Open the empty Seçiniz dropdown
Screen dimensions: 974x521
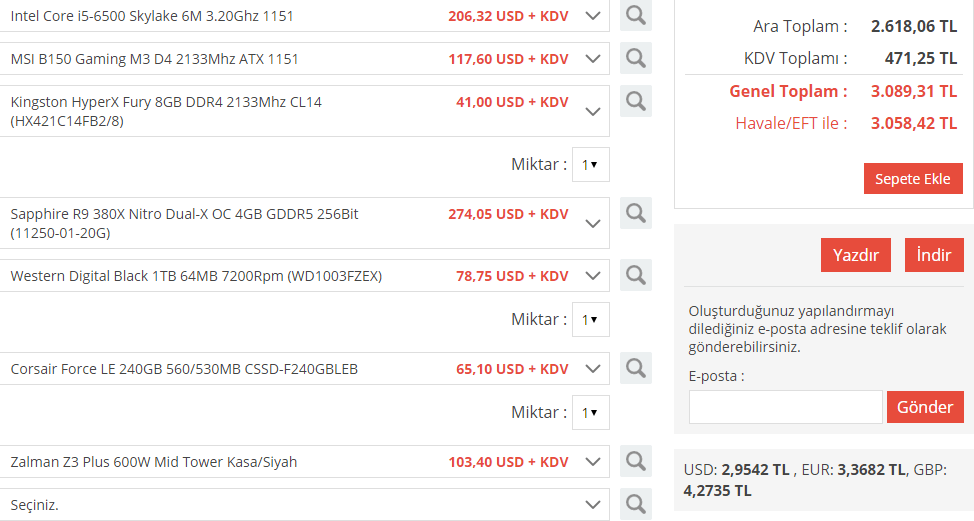[593, 505]
